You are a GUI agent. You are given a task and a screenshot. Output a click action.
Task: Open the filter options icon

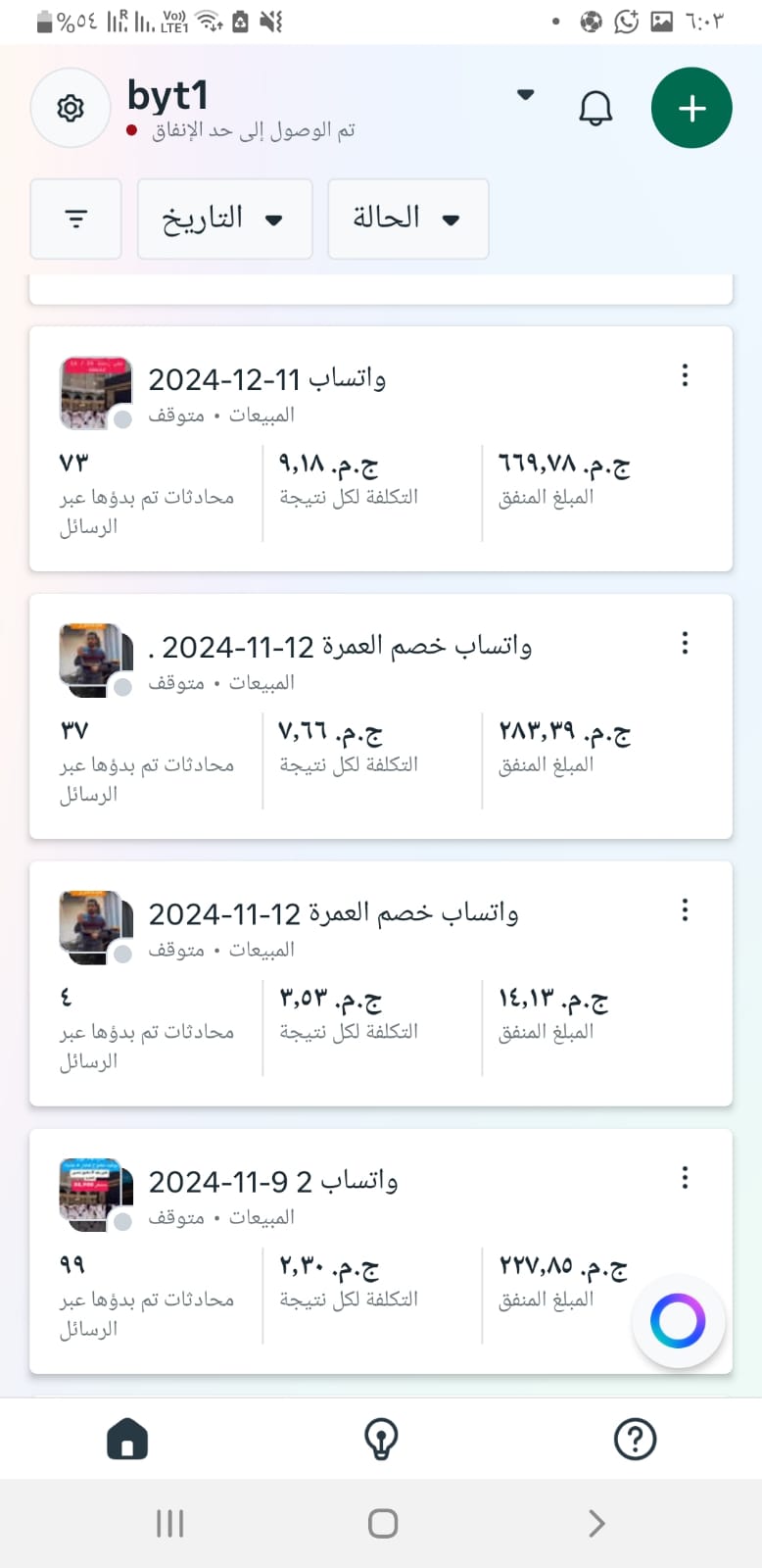76,219
